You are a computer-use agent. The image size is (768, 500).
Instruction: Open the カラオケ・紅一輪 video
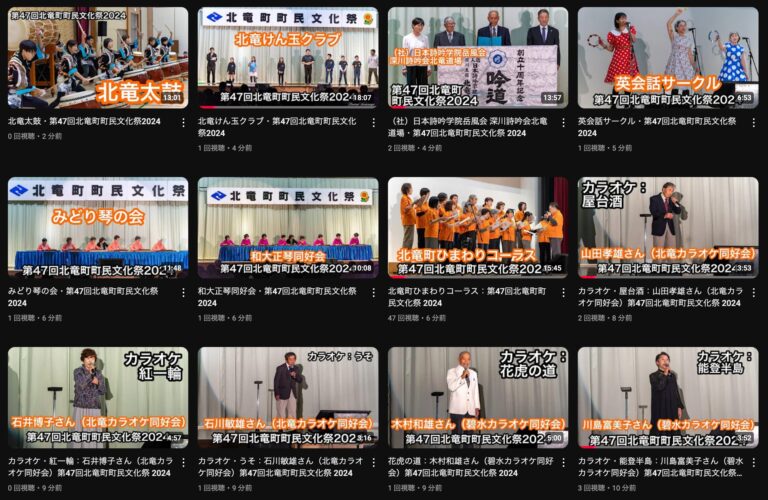97,397
